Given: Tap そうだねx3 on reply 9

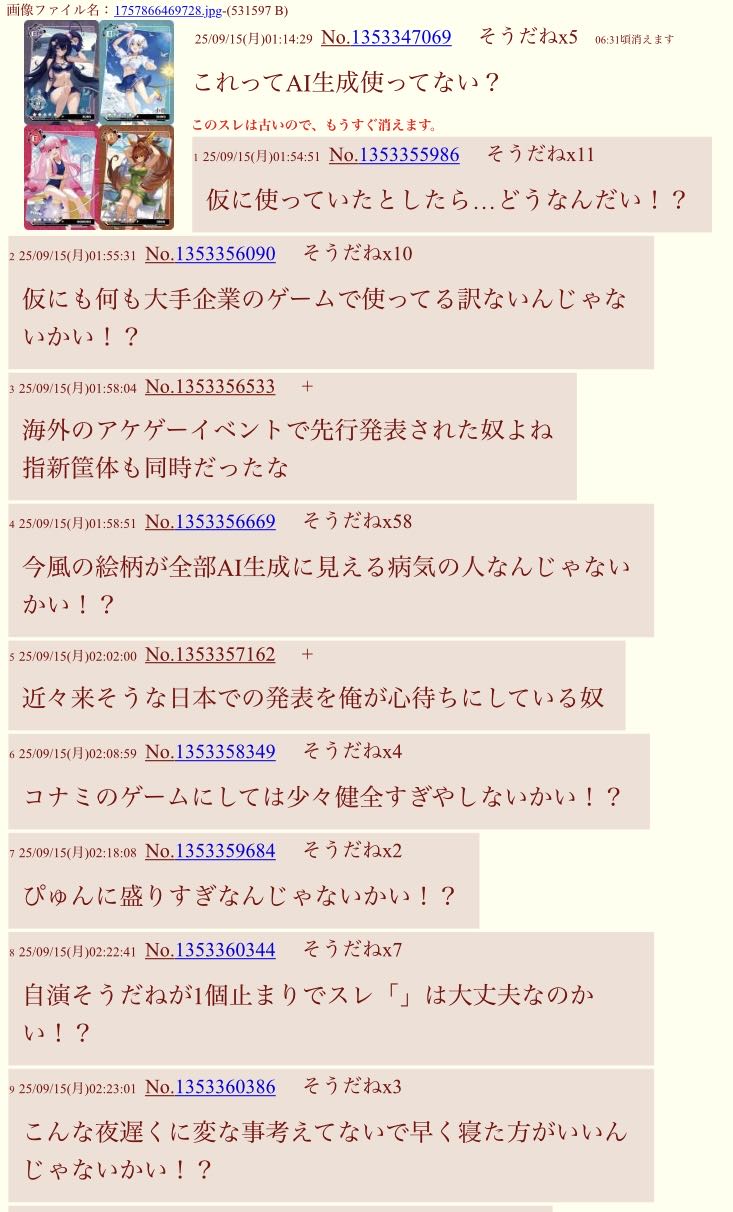Looking at the screenshot, I should pos(352,1087).
